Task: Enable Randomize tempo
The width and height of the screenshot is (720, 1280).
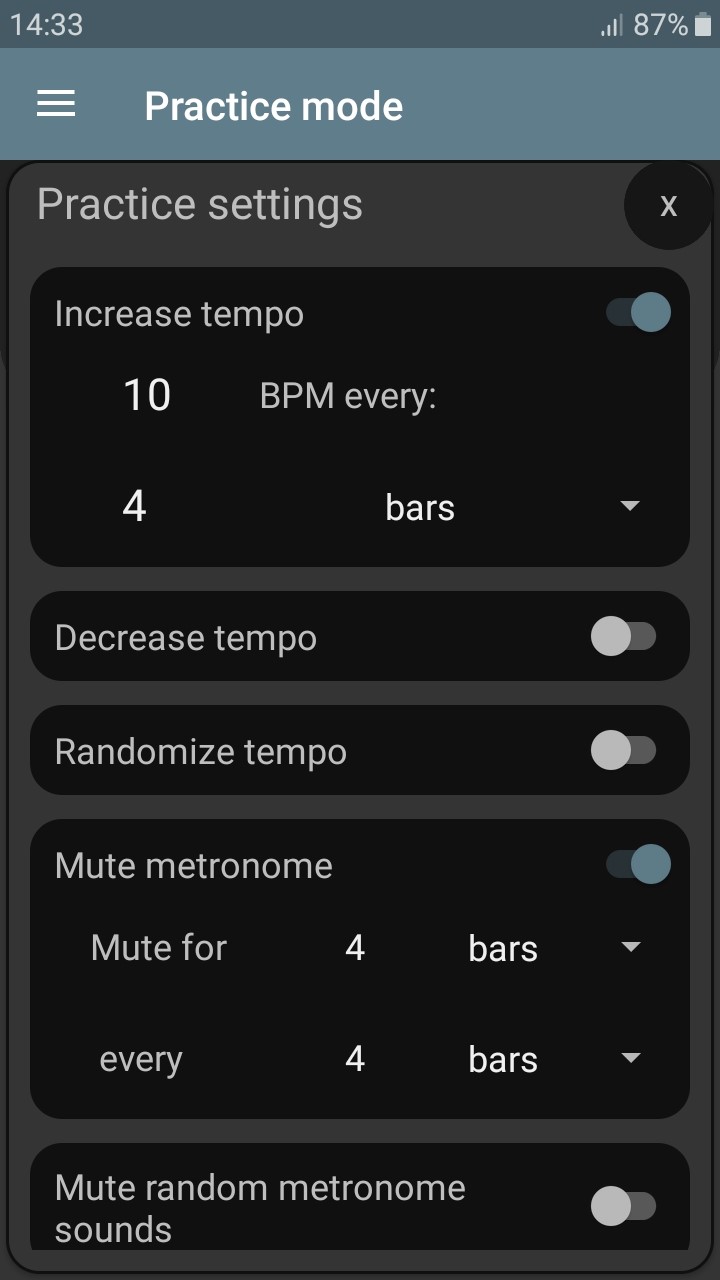Action: tap(623, 751)
